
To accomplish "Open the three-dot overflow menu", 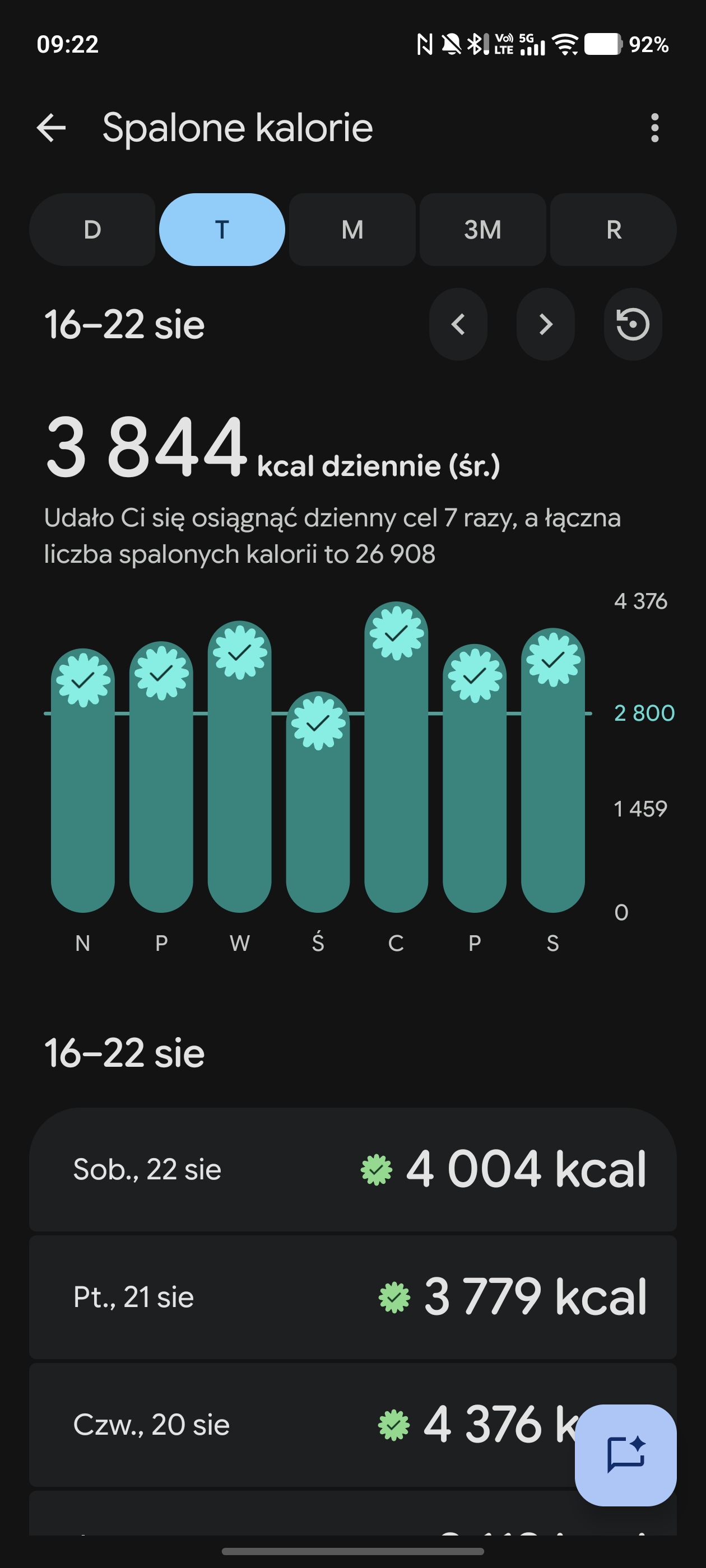I will click(654, 128).
